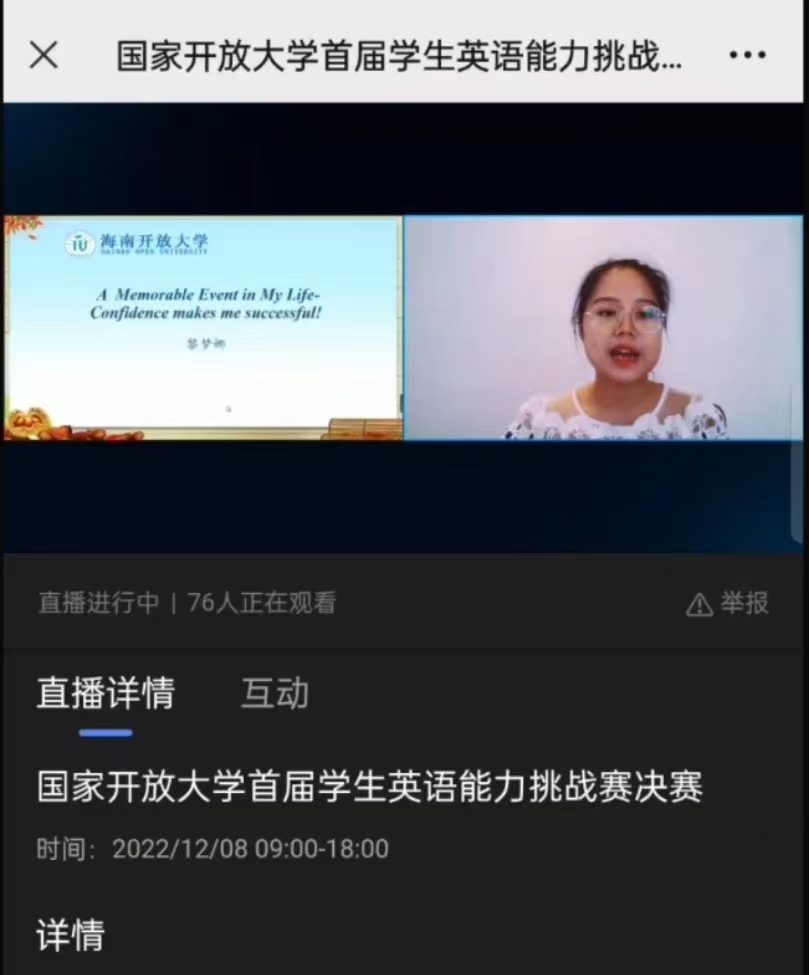
Task: Switch to the 互动 tab
Action: click(275, 693)
